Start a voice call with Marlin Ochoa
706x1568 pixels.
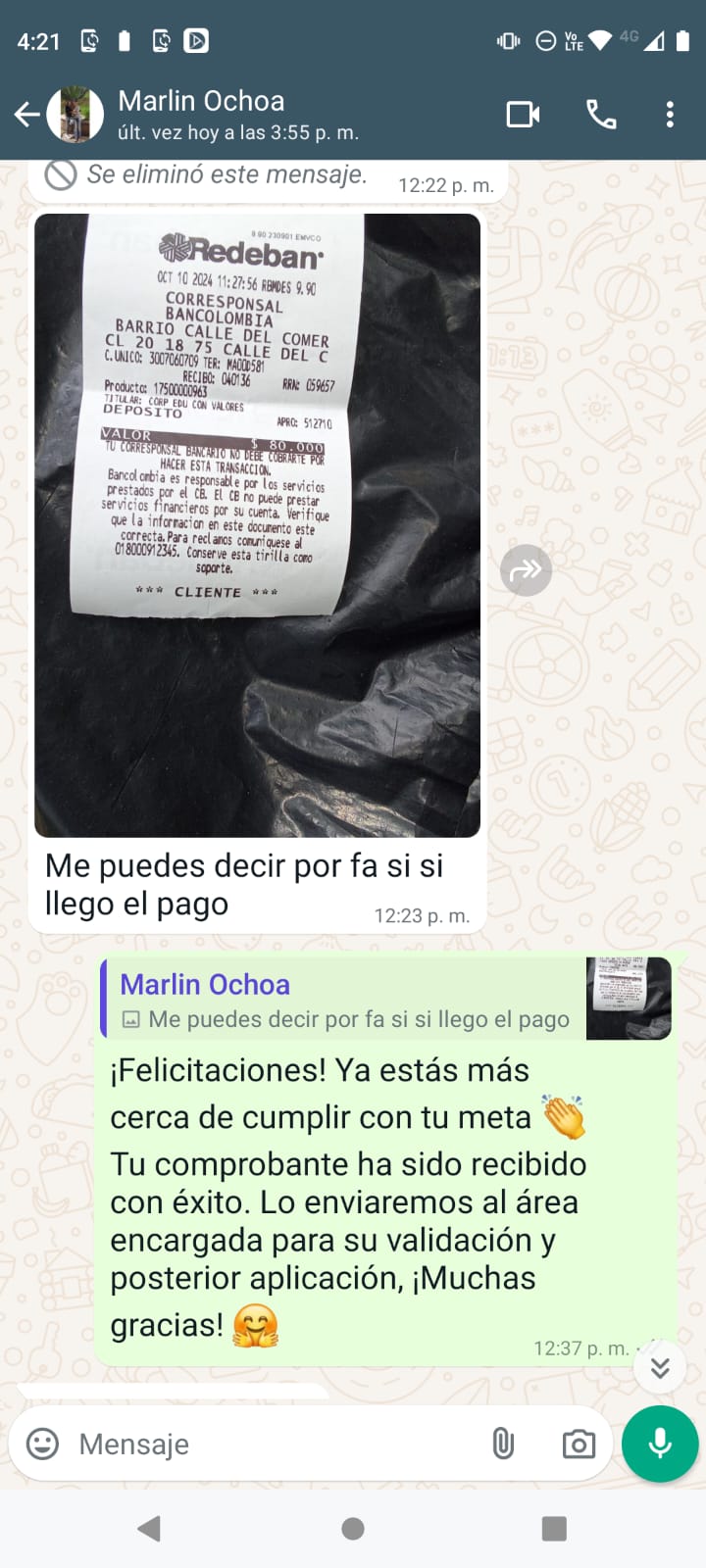point(601,115)
